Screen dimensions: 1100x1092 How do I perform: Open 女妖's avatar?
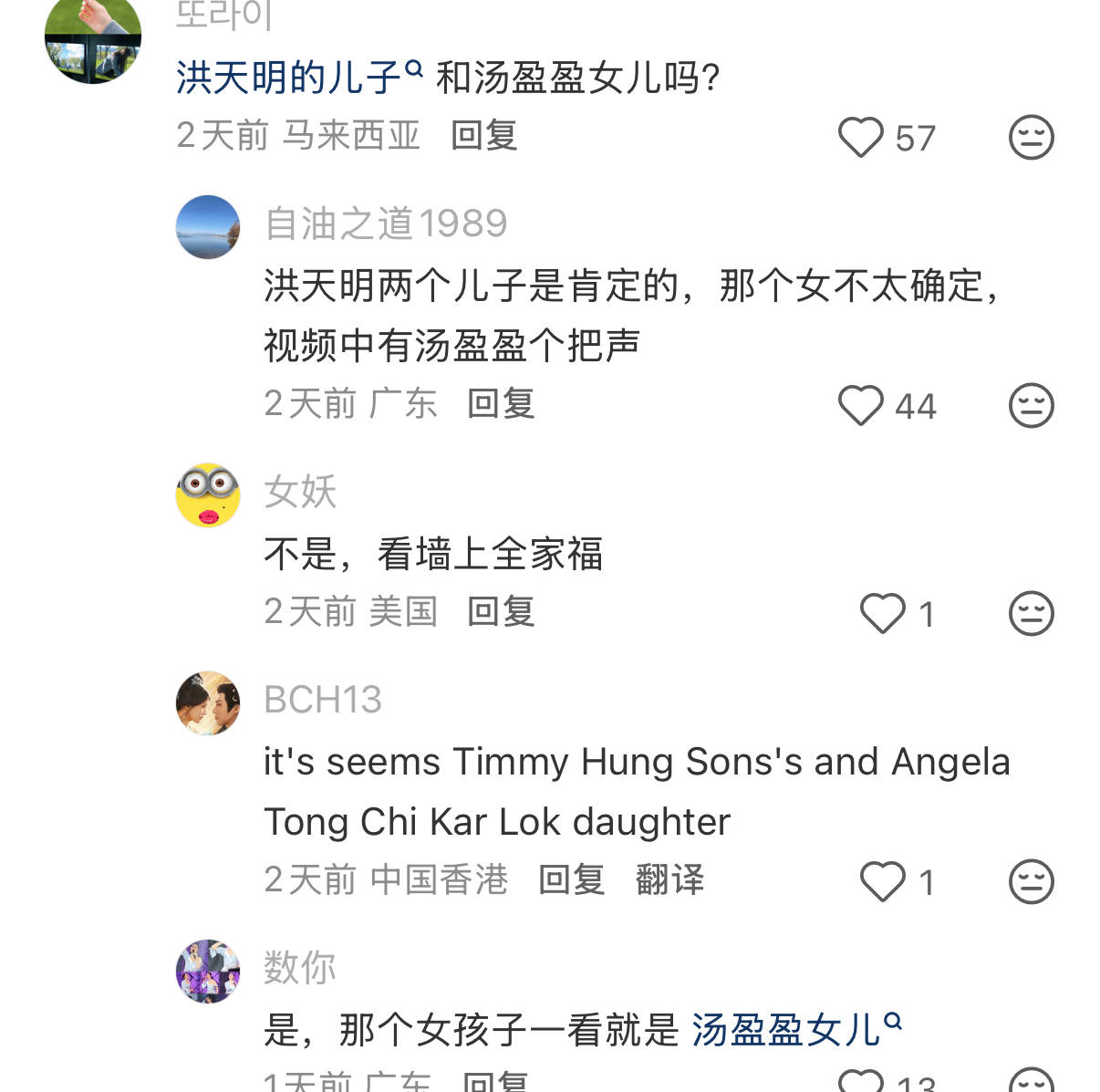[x=208, y=494]
